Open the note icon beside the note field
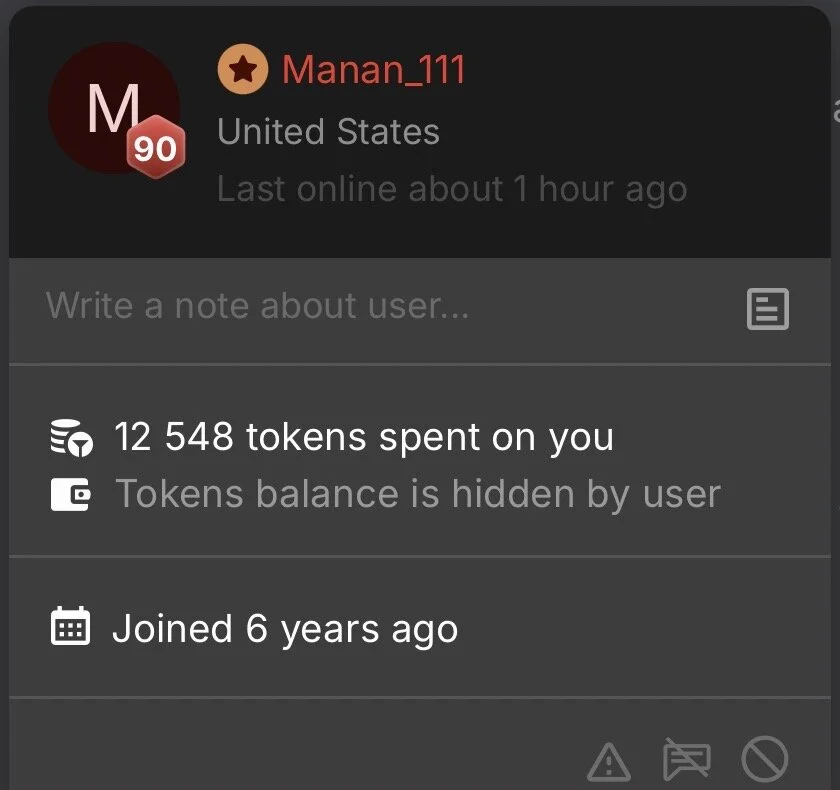The image size is (840, 790). pos(768,309)
